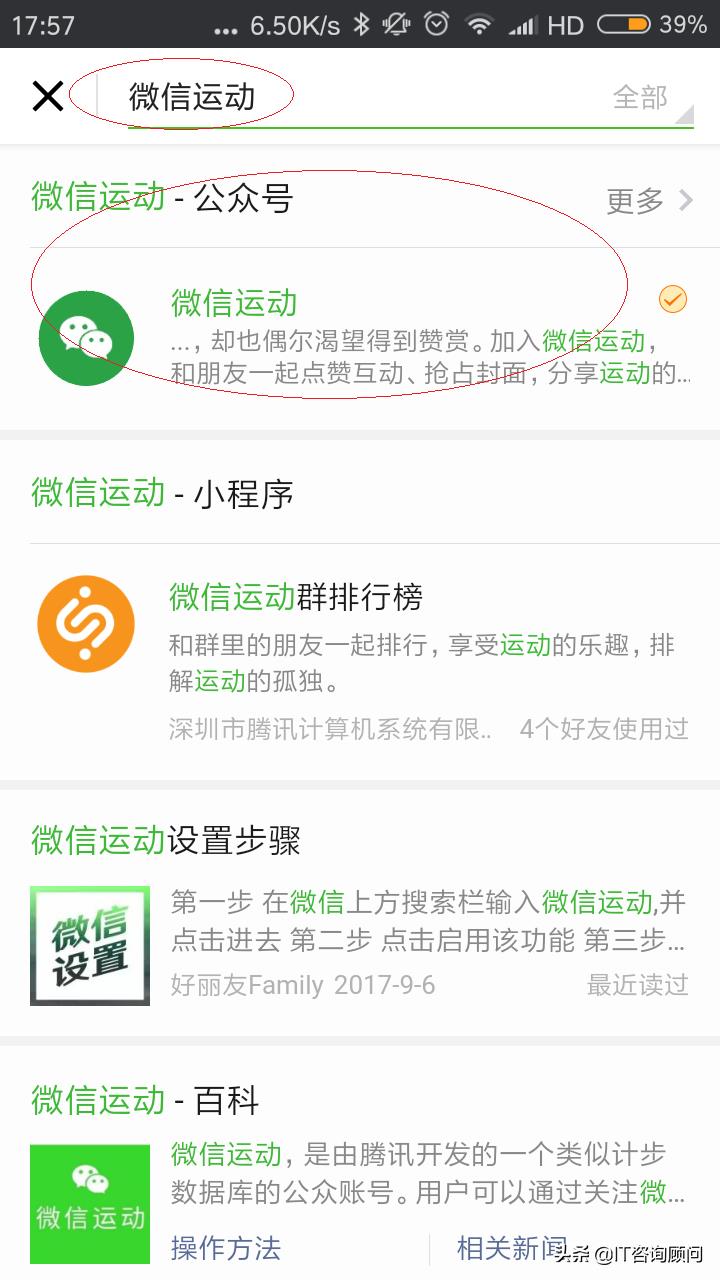The image size is (720, 1280).
Task: Show 更多 official account results
Action: 650,200
